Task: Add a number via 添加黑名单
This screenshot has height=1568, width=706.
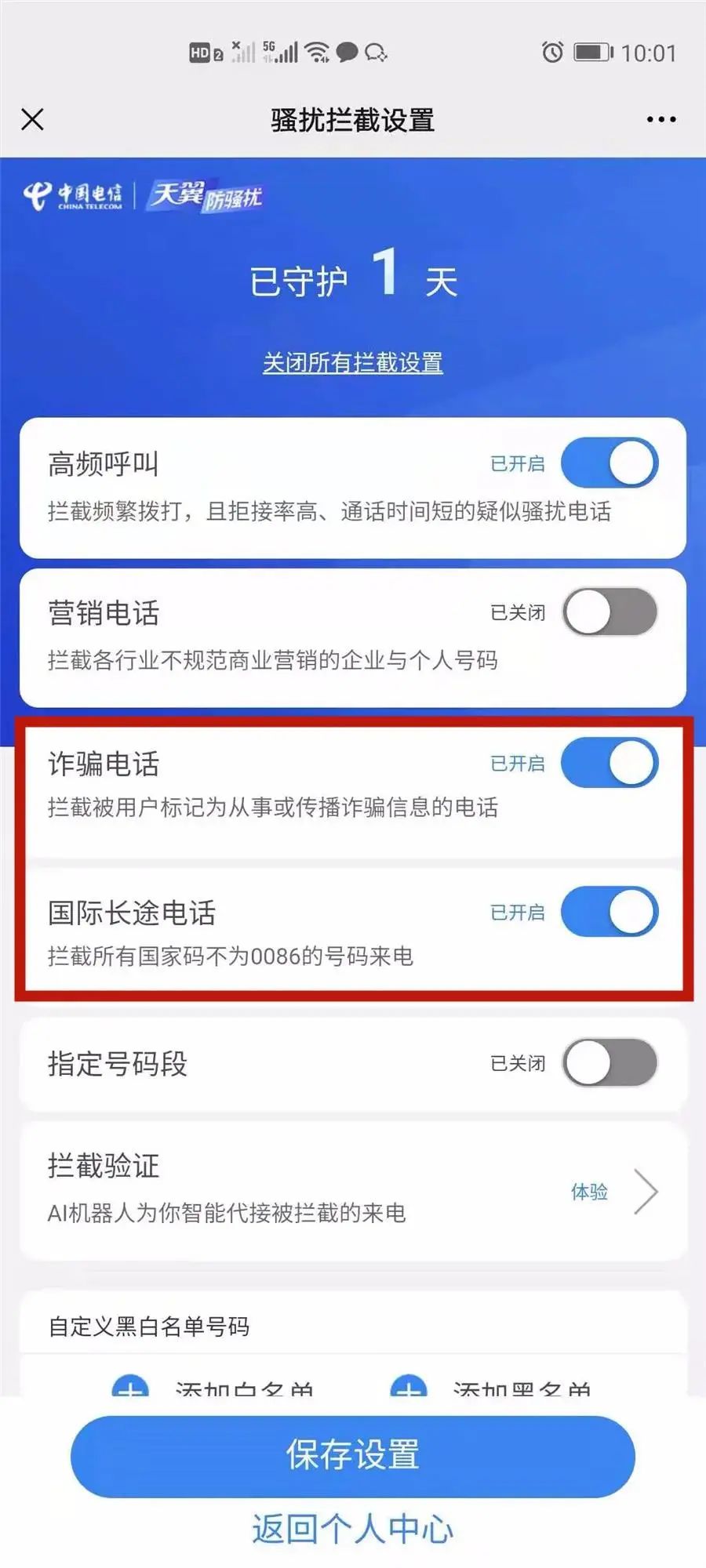Action: (x=490, y=1386)
